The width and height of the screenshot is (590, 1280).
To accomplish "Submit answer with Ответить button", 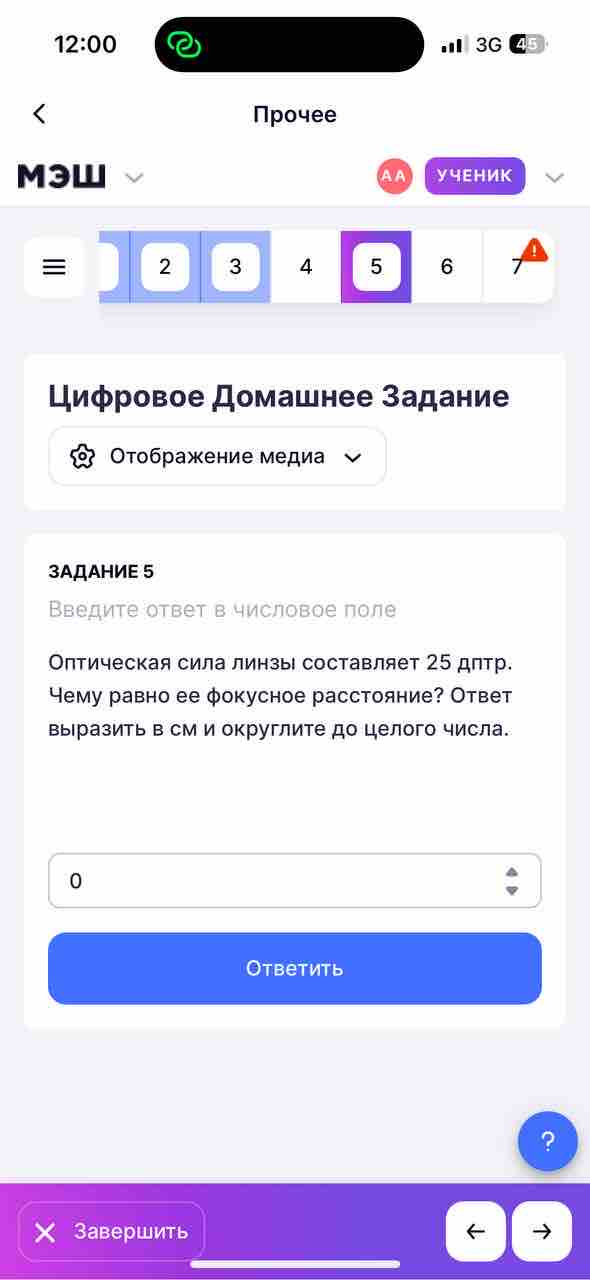I will pos(295,968).
